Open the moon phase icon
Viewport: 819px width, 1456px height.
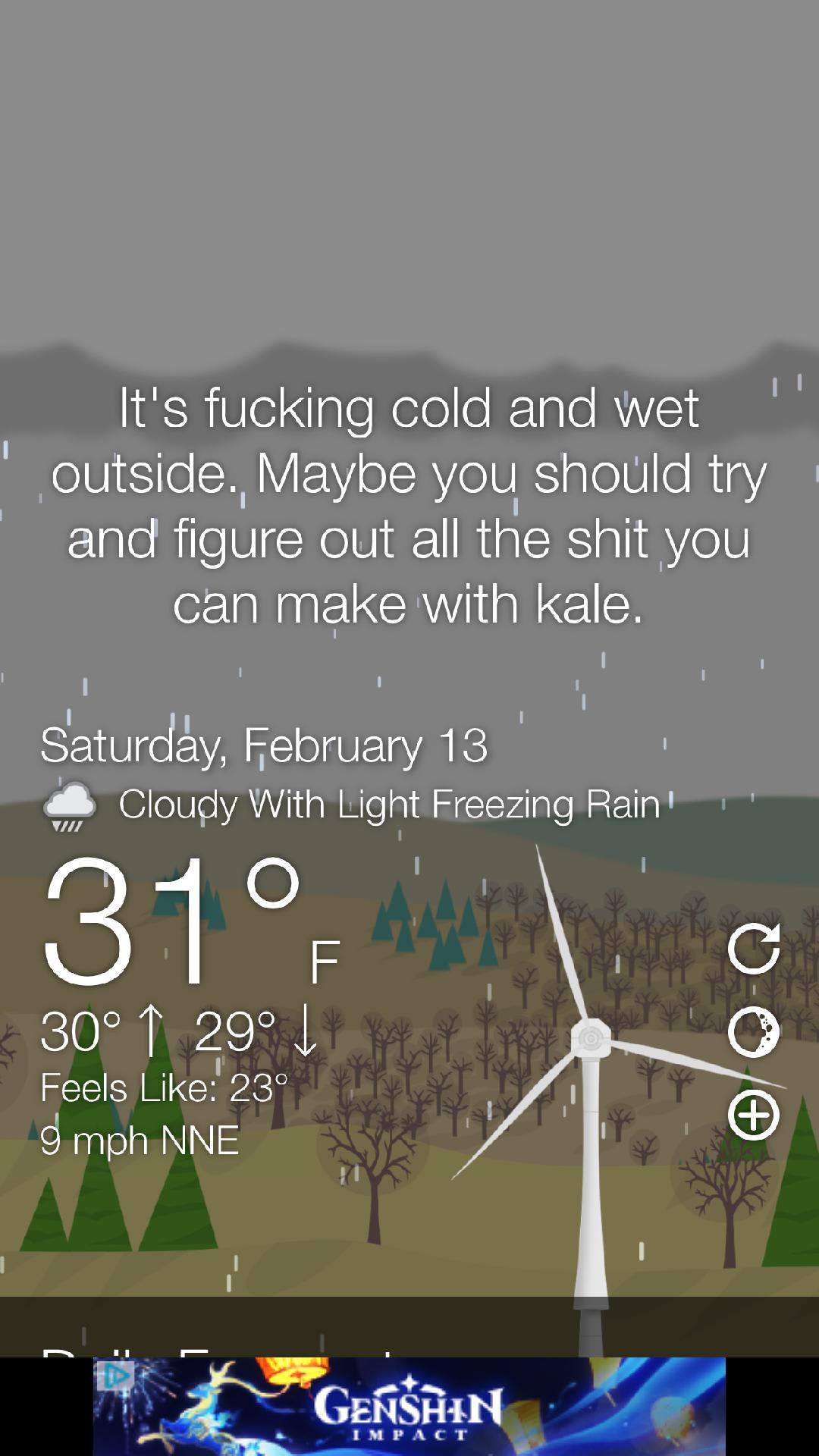pyautogui.click(x=754, y=1032)
